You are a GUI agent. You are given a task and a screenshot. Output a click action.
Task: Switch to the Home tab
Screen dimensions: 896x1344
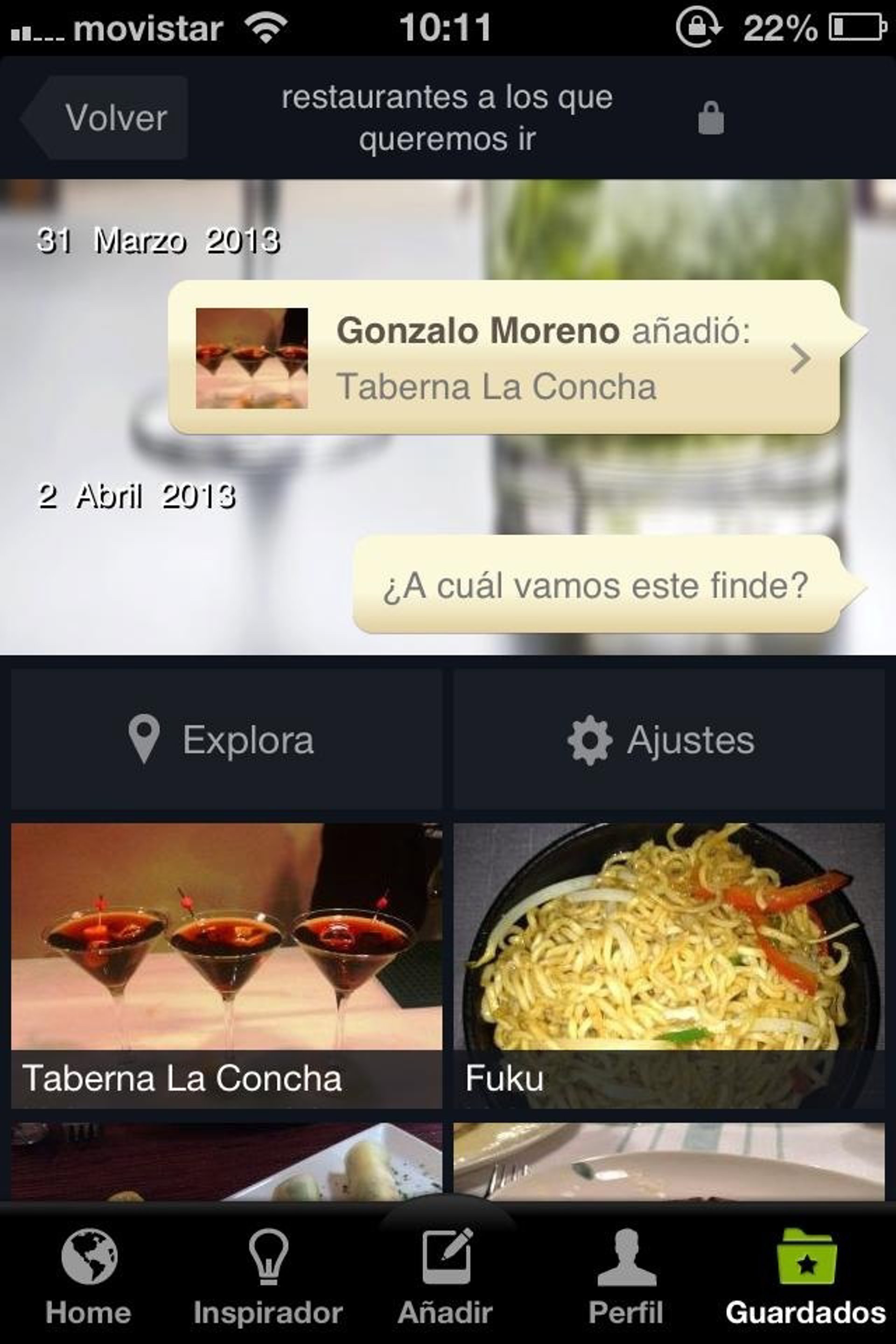coord(89,1278)
